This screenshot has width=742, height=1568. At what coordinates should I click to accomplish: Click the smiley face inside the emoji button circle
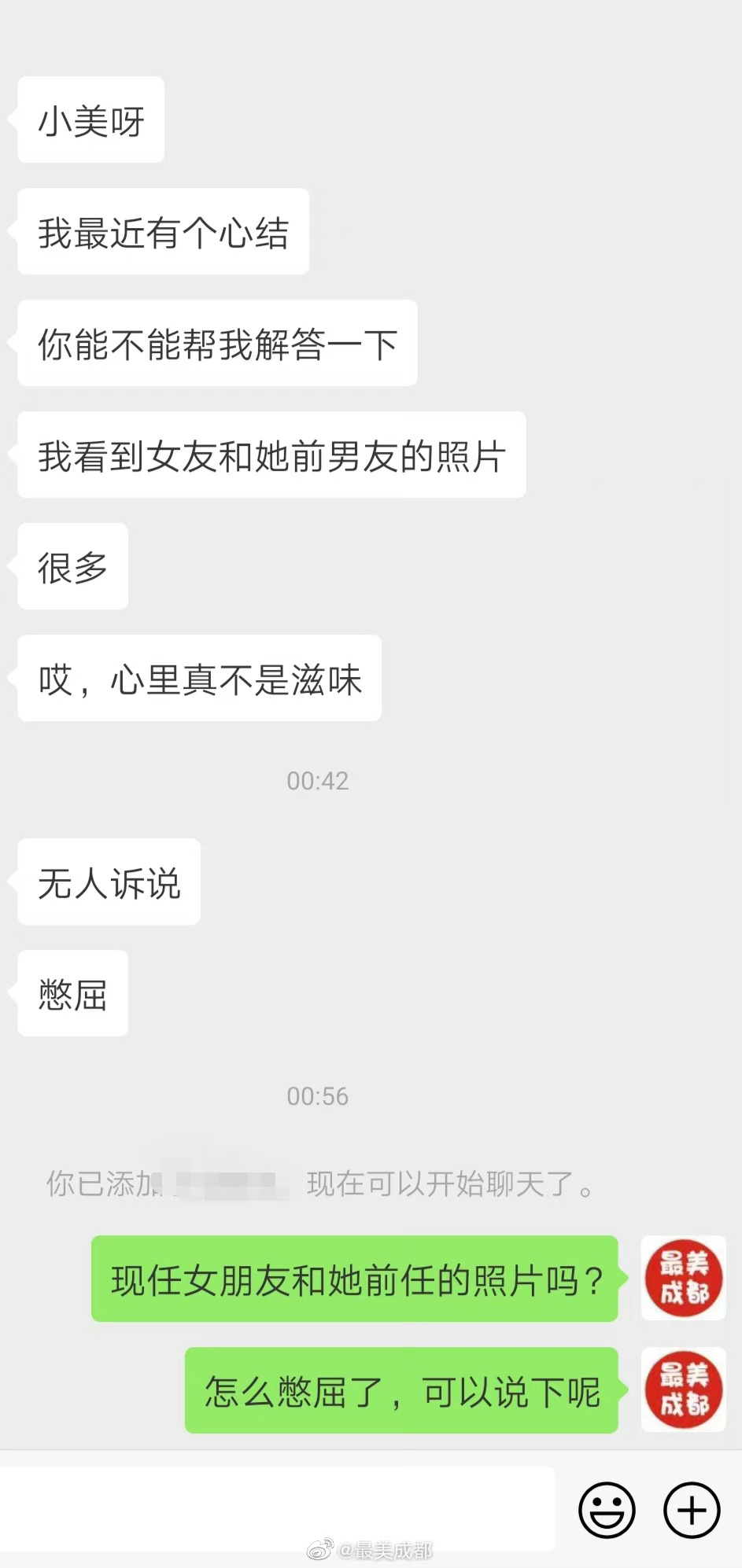(x=608, y=1511)
